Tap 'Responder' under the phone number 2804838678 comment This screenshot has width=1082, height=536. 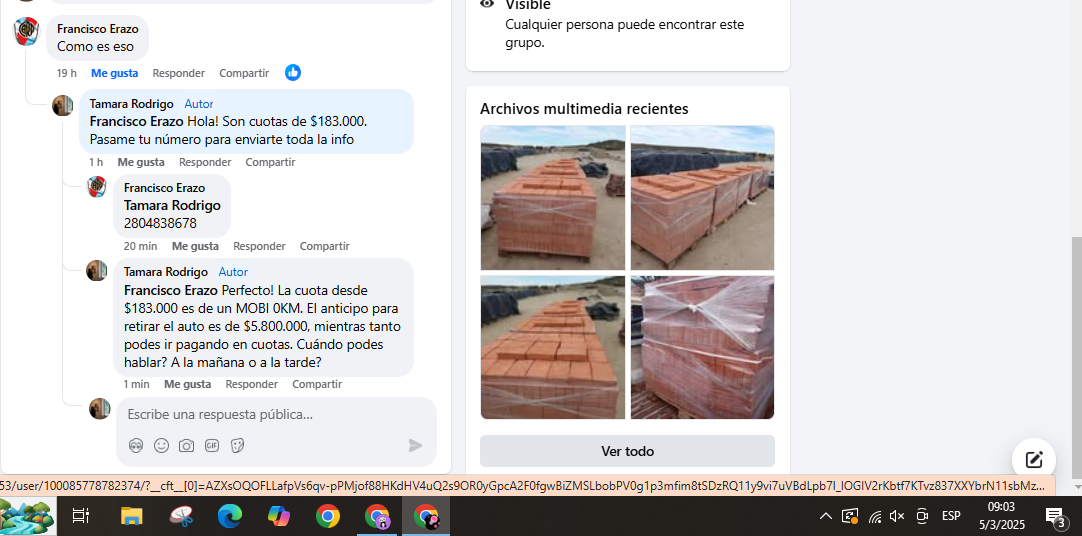pyautogui.click(x=259, y=246)
